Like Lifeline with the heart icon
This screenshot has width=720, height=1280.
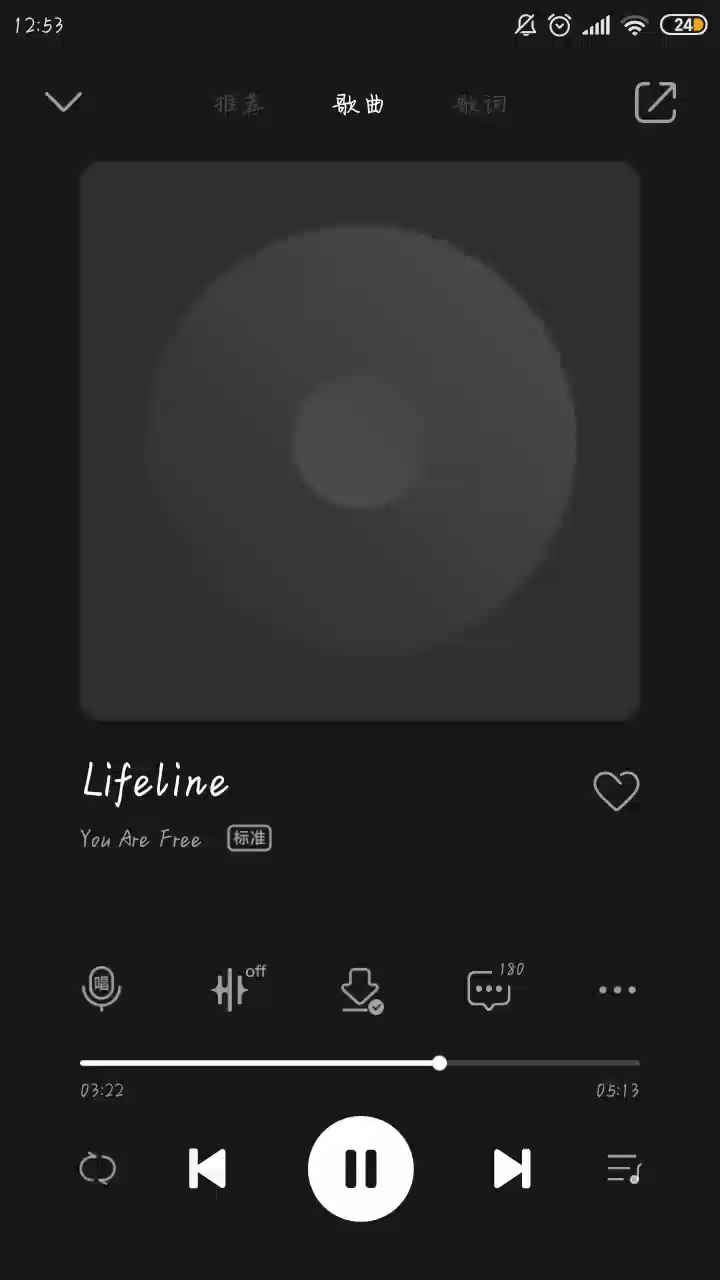616,791
